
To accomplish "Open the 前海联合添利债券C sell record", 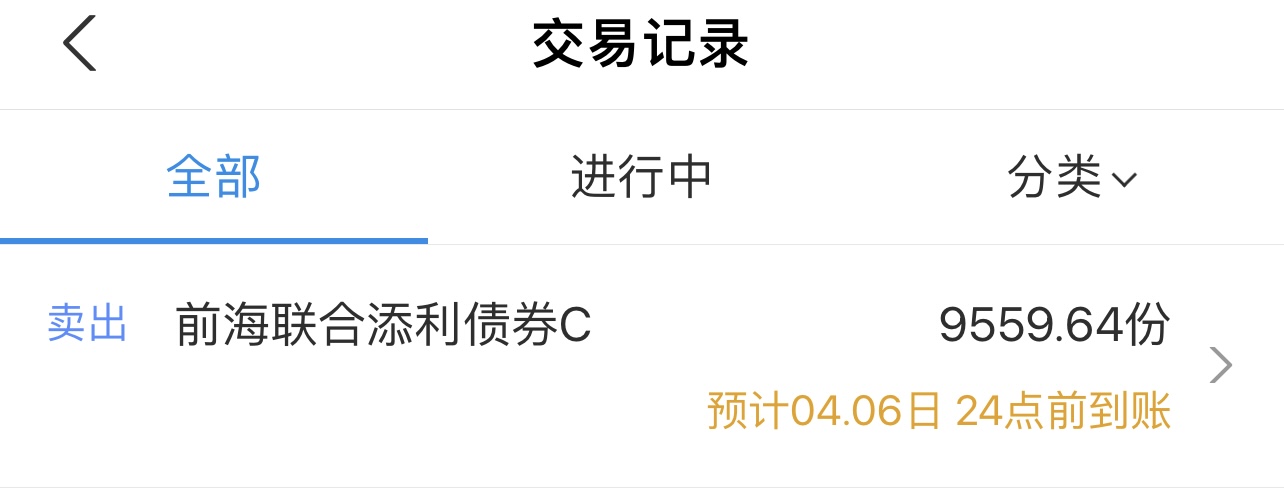I will [640, 365].
